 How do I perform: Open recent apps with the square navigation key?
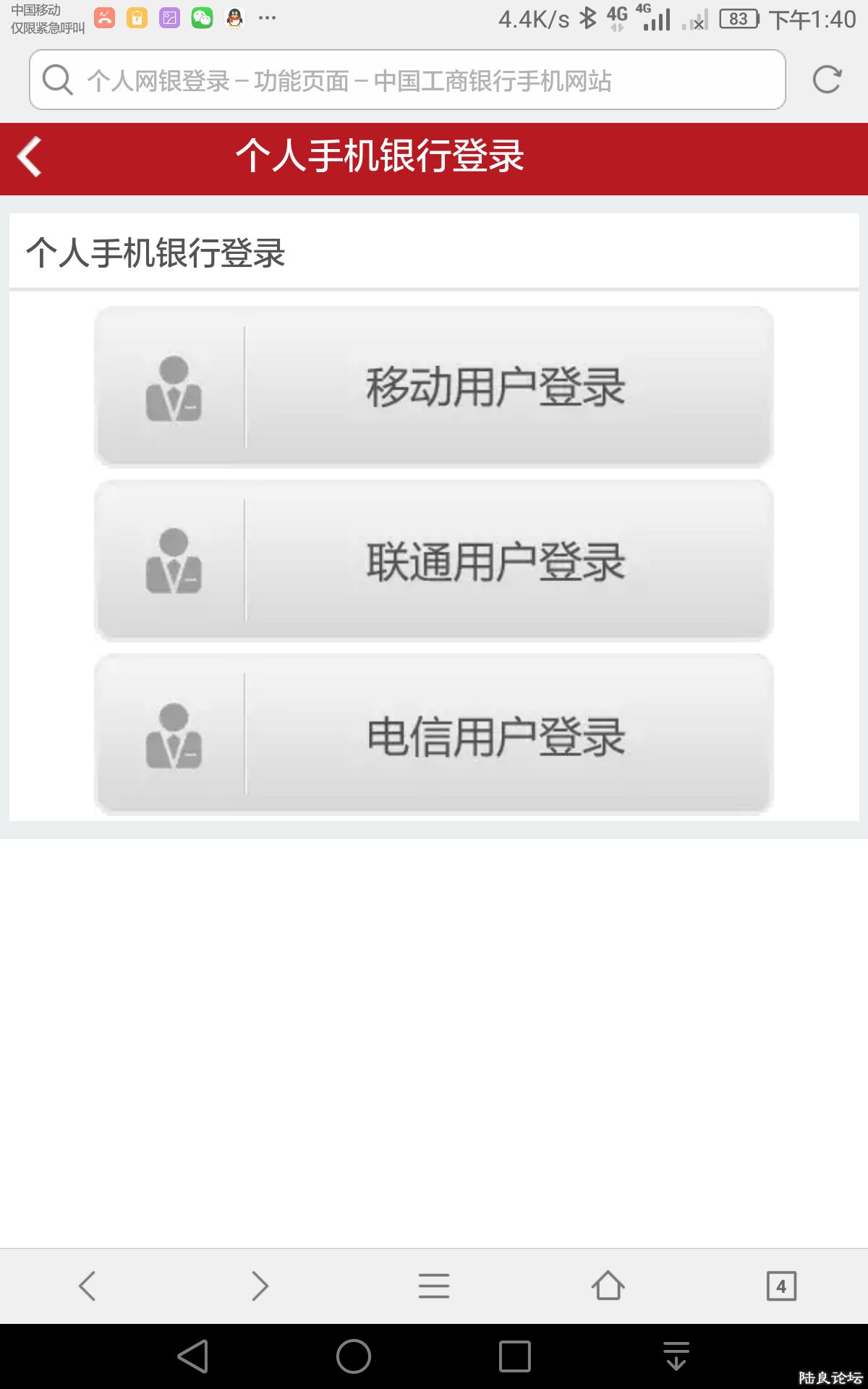(x=515, y=1354)
